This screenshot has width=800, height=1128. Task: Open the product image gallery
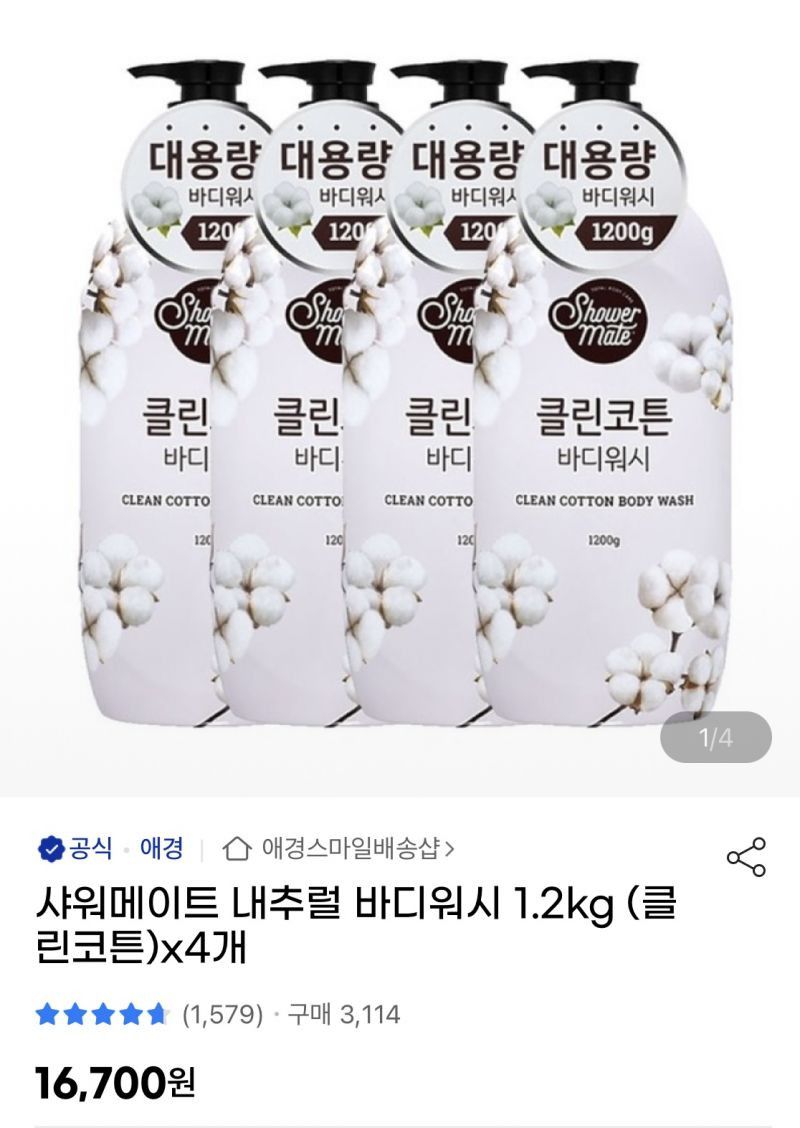400,400
